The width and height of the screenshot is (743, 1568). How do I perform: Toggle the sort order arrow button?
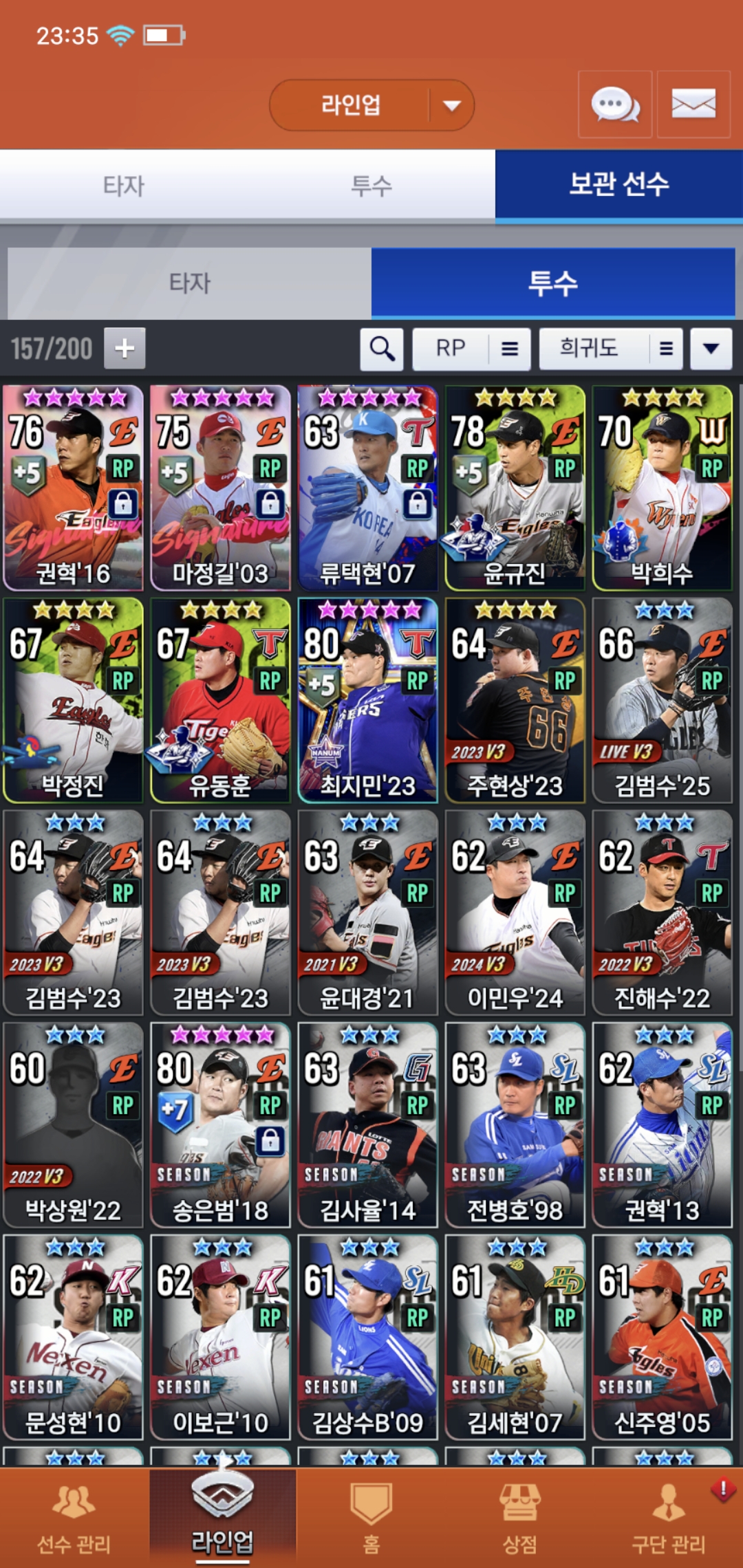tap(711, 349)
